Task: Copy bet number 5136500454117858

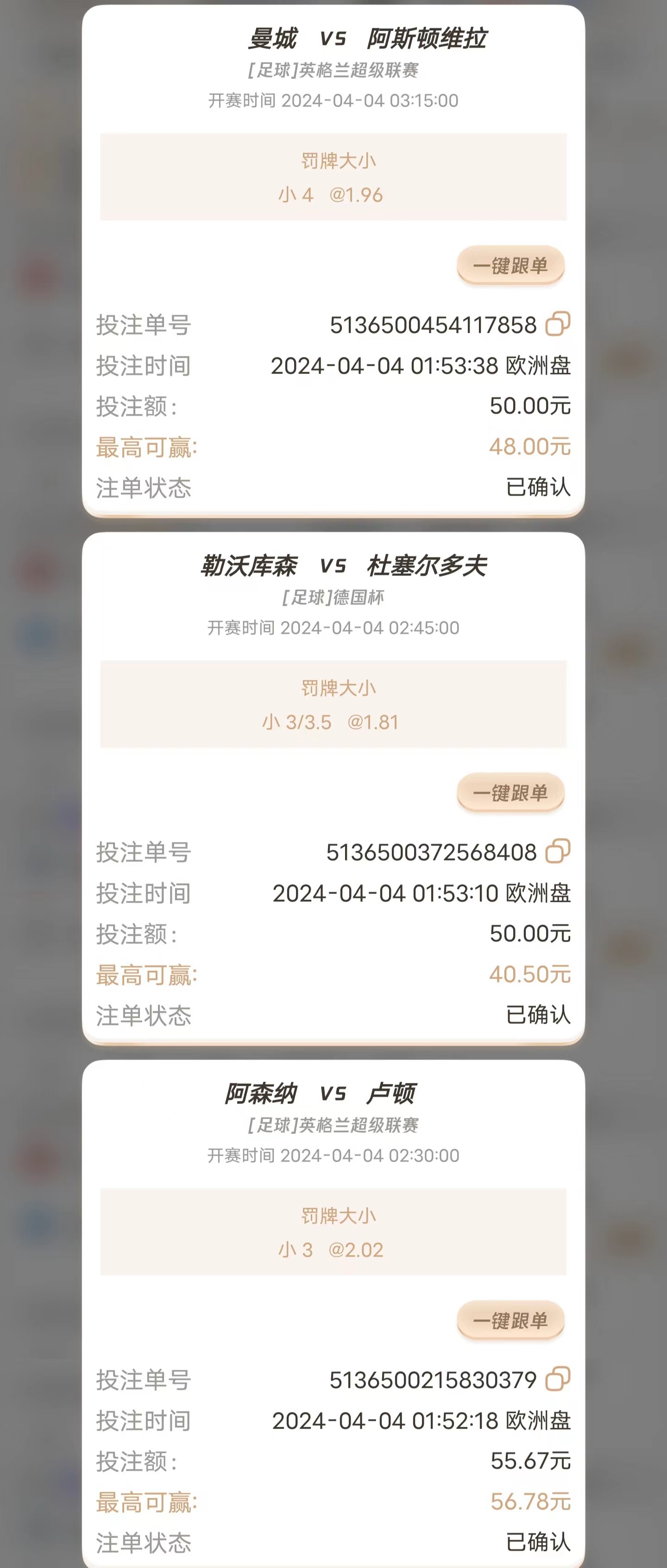Action: [558, 324]
